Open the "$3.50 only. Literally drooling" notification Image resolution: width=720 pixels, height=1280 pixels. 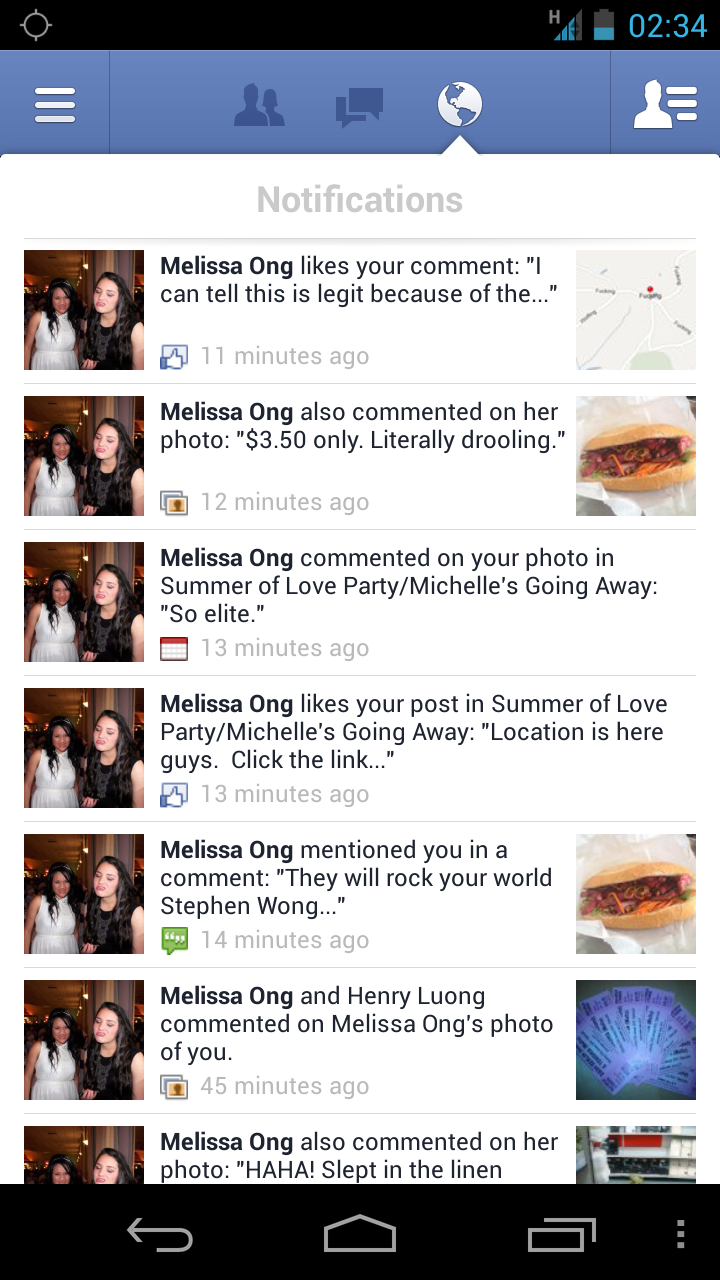360,456
